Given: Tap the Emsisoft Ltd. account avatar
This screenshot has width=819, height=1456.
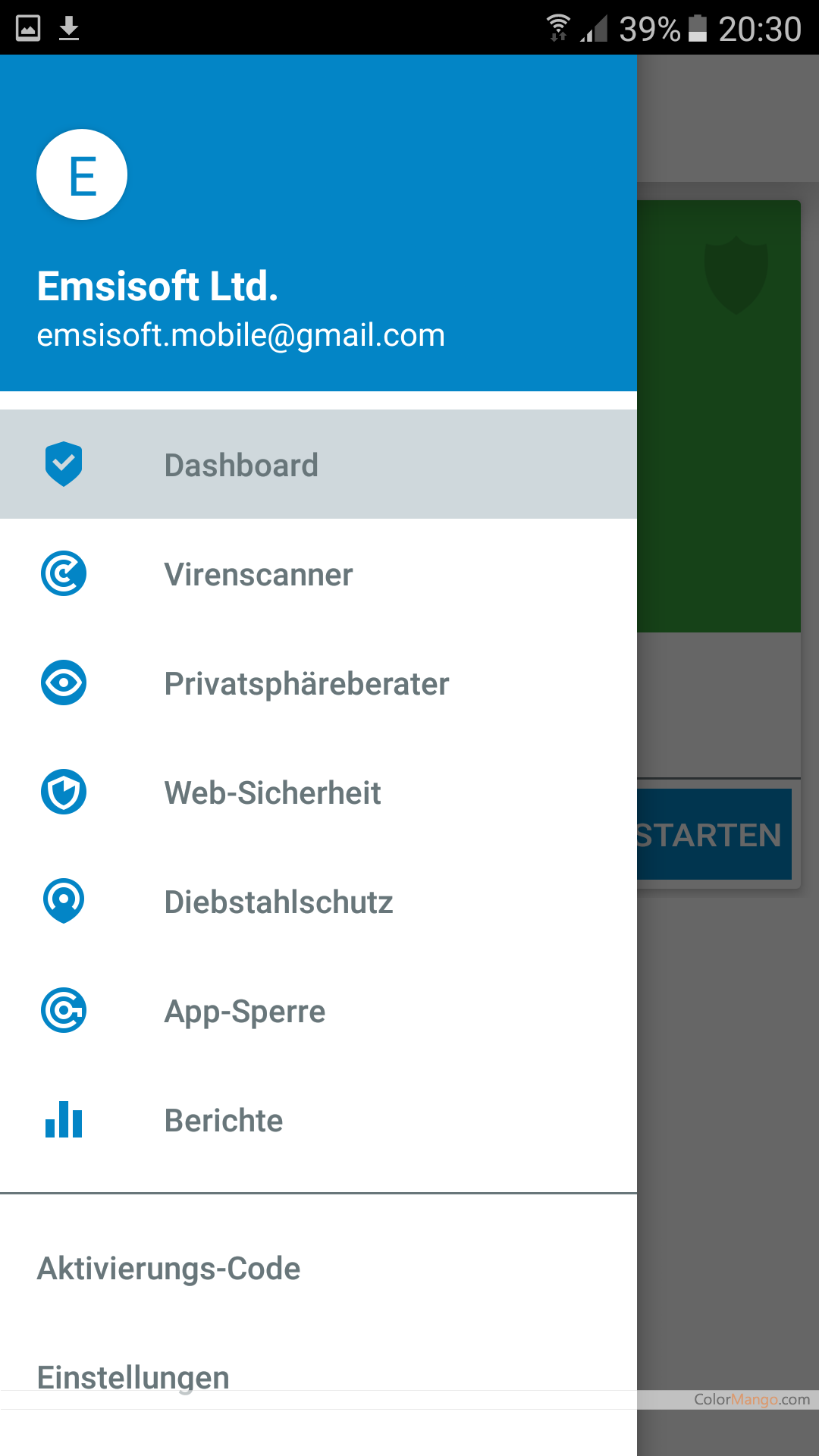Looking at the screenshot, I should tap(82, 174).
